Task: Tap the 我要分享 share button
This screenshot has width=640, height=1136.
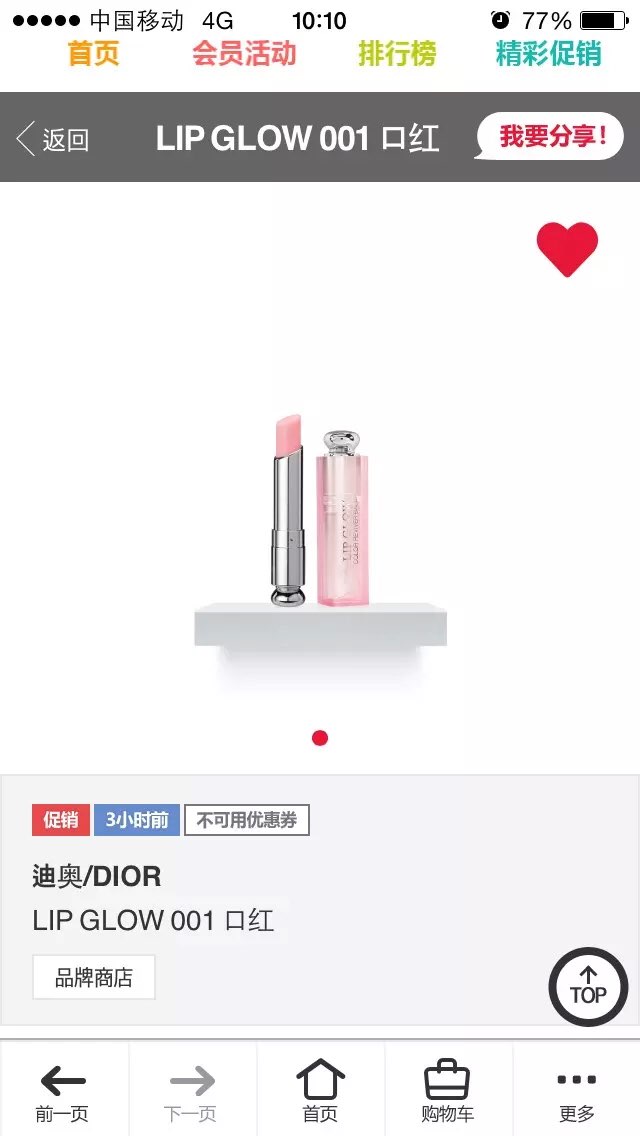Action: [550, 136]
